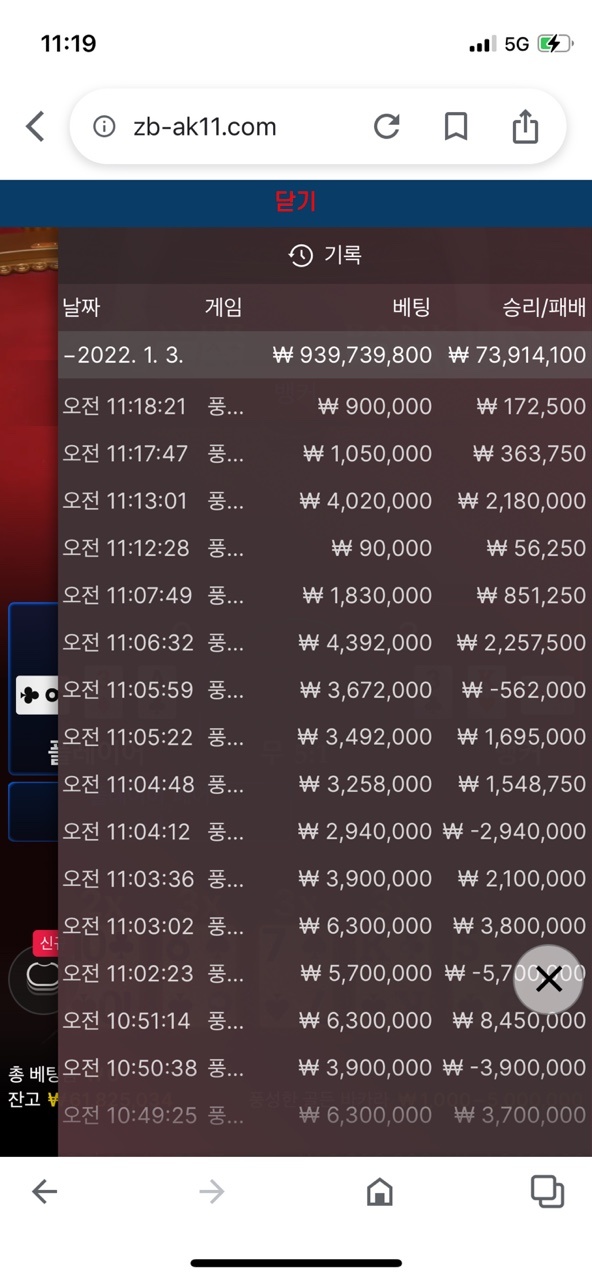Viewport: 592px width, 1280px height.
Task: Open the 오전 11:13:01 bet record
Action: 325,500
